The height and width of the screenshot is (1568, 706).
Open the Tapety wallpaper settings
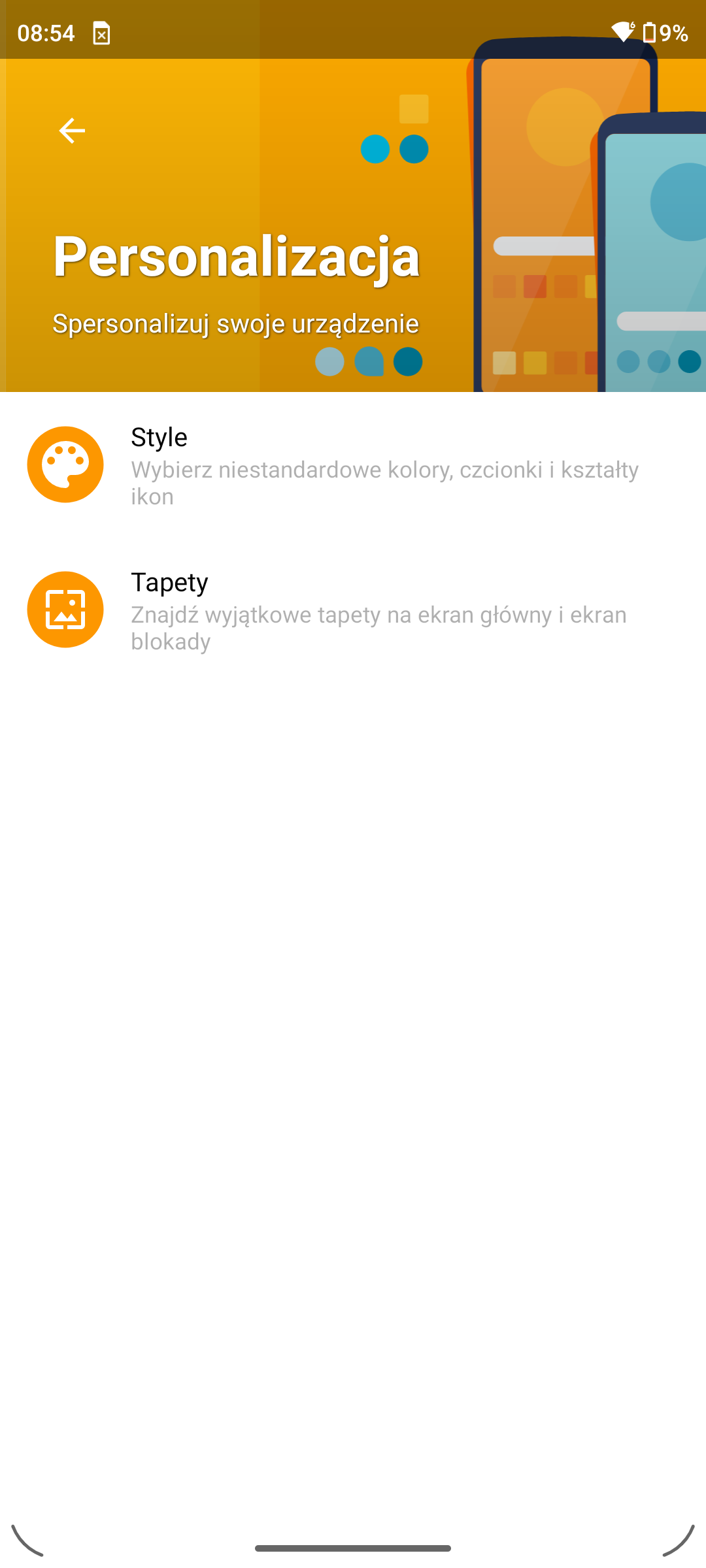click(x=353, y=610)
